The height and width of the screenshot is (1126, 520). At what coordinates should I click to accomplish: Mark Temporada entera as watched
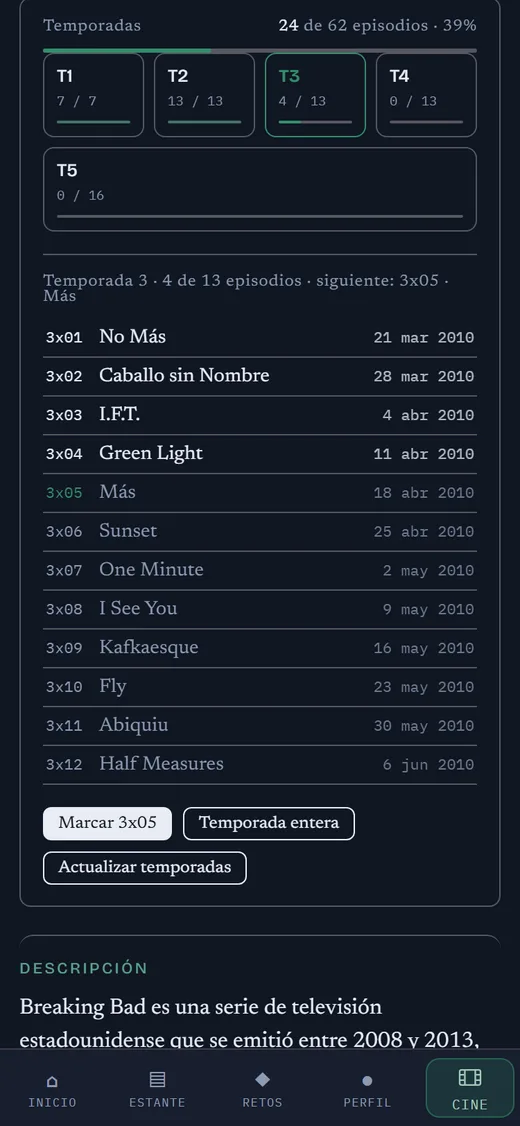click(269, 823)
